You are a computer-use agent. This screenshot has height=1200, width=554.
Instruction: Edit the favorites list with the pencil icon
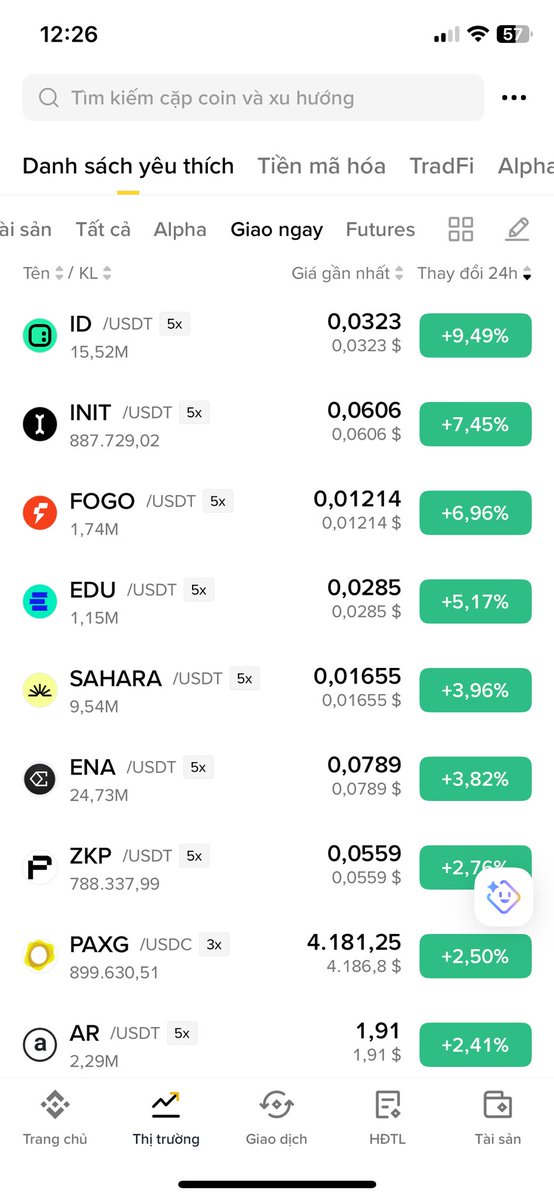click(x=517, y=229)
